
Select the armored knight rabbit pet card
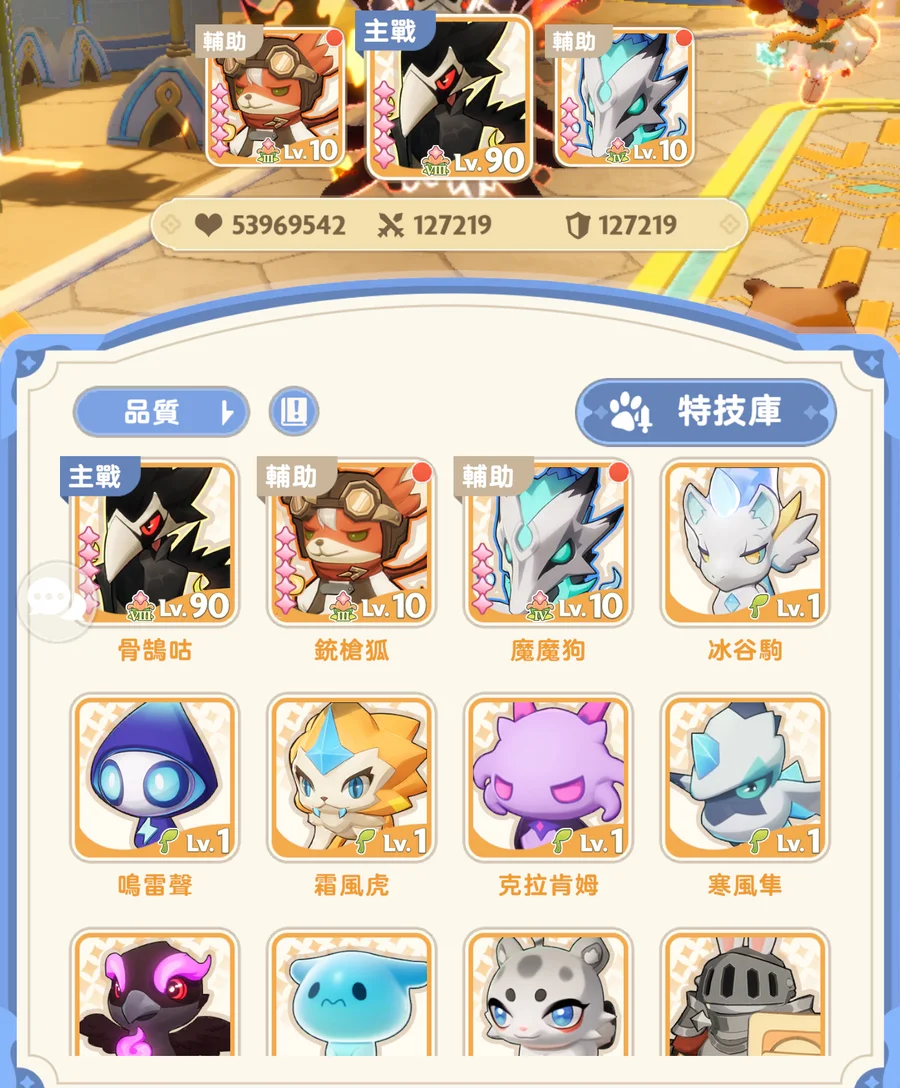(745, 994)
